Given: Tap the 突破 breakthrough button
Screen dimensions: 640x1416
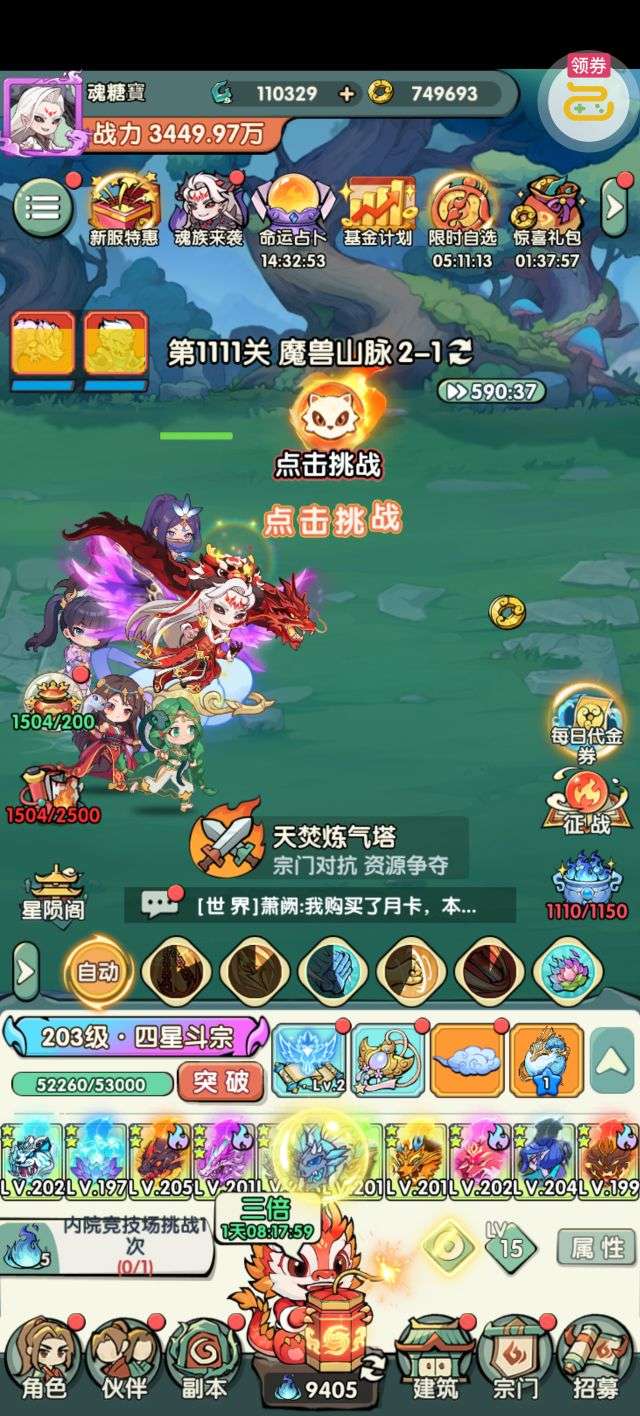Looking at the screenshot, I should (220, 1083).
